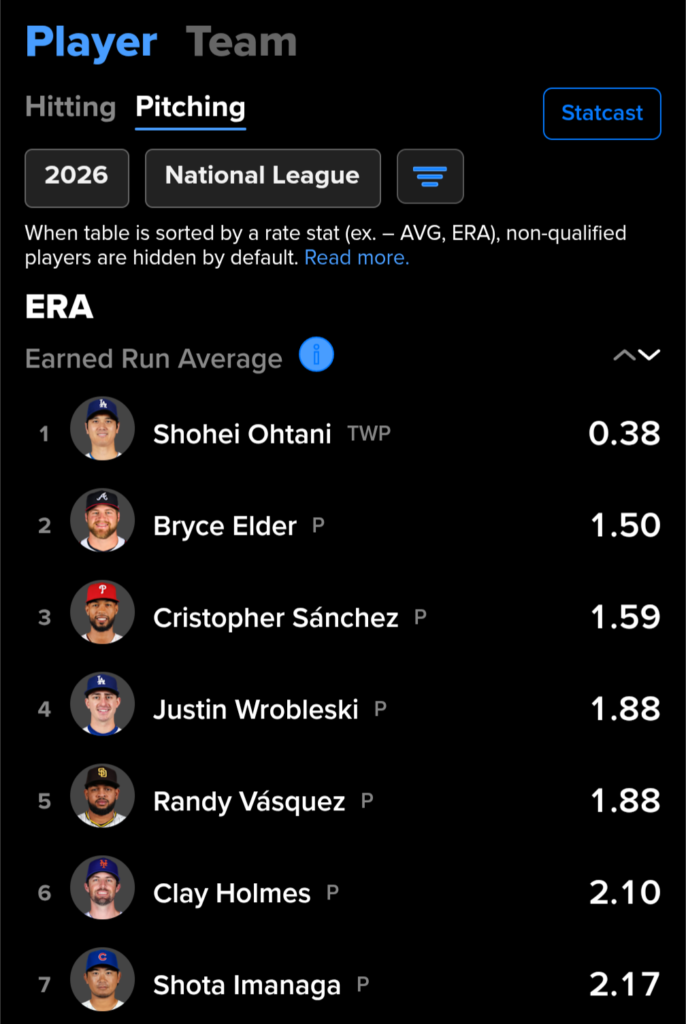686x1024 pixels.
Task: Show info about Earned Run Average
Action: point(317,355)
